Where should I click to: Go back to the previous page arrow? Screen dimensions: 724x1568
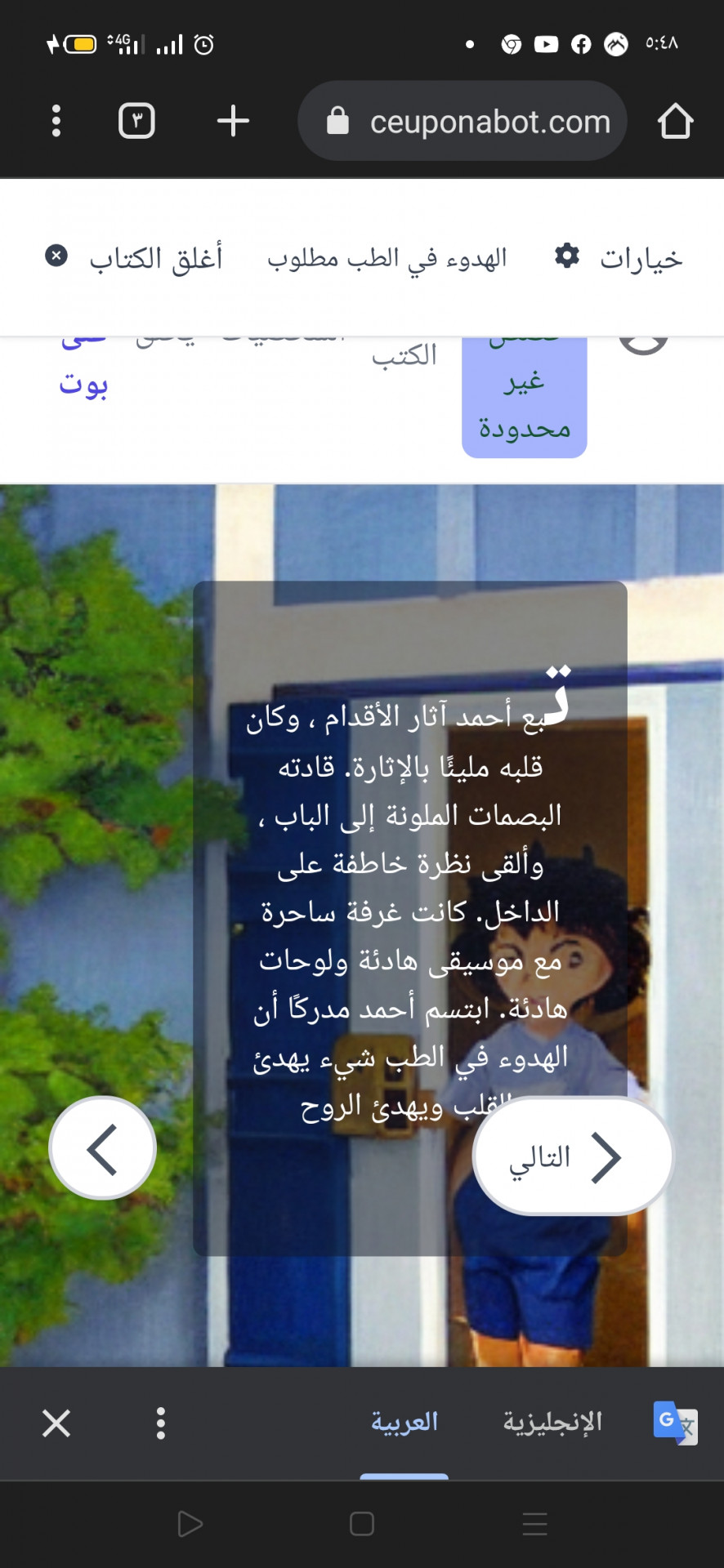pyautogui.click(x=103, y=1148)
